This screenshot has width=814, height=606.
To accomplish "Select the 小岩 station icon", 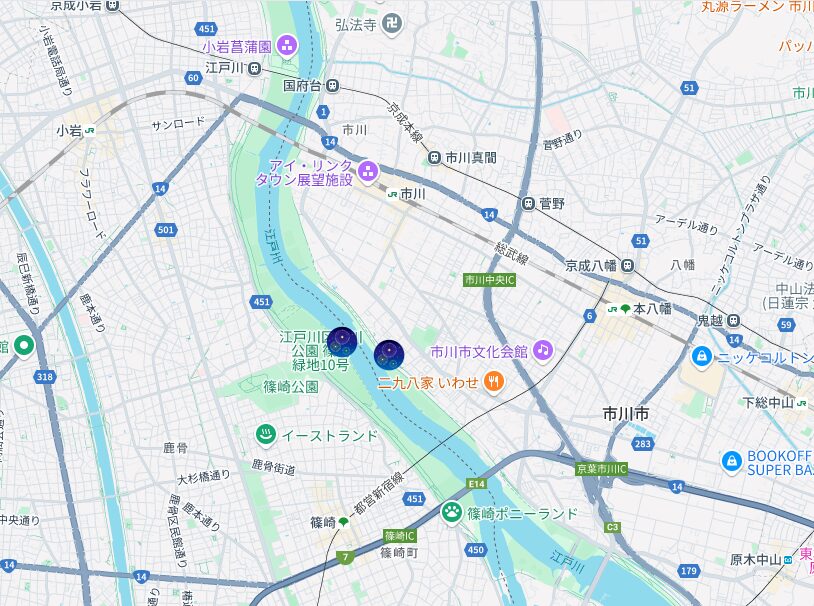I will [x=89, y=130].
